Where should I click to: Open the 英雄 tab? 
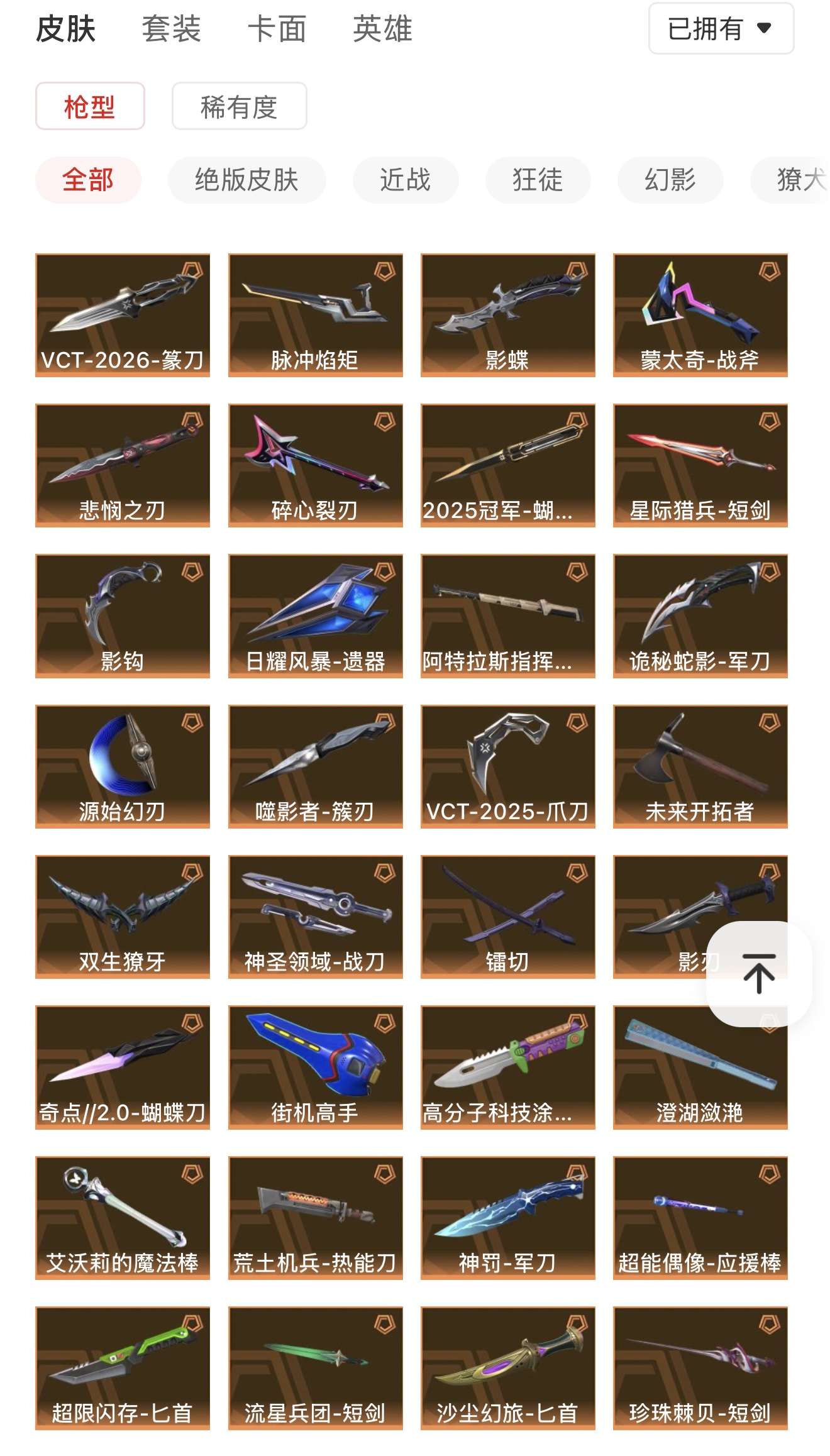[382, 29]
